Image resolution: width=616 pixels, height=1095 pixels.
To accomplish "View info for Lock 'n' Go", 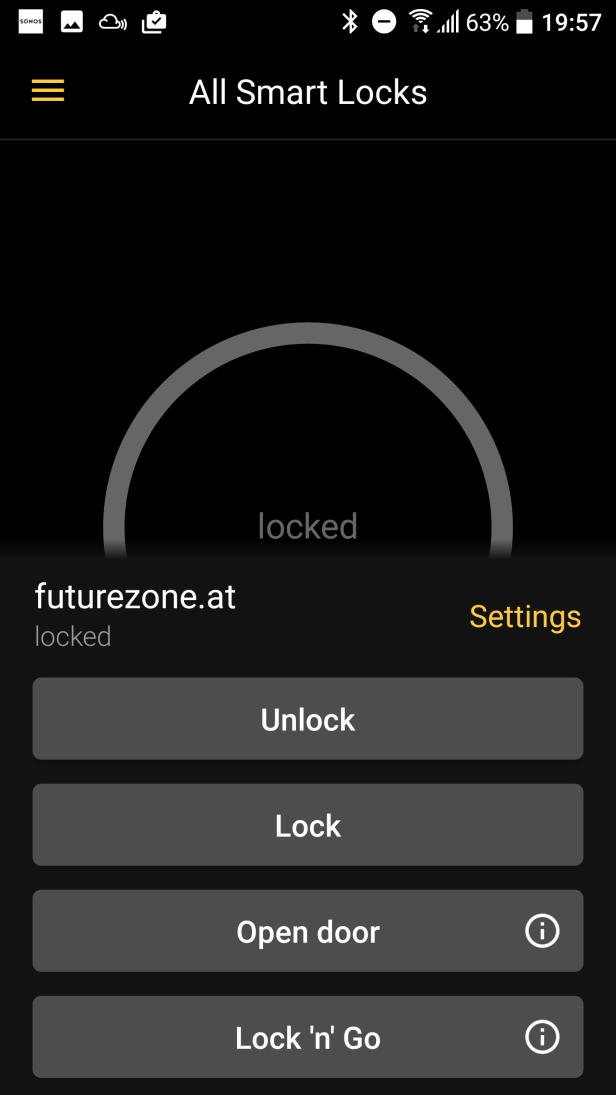I will pos(543,1037).
